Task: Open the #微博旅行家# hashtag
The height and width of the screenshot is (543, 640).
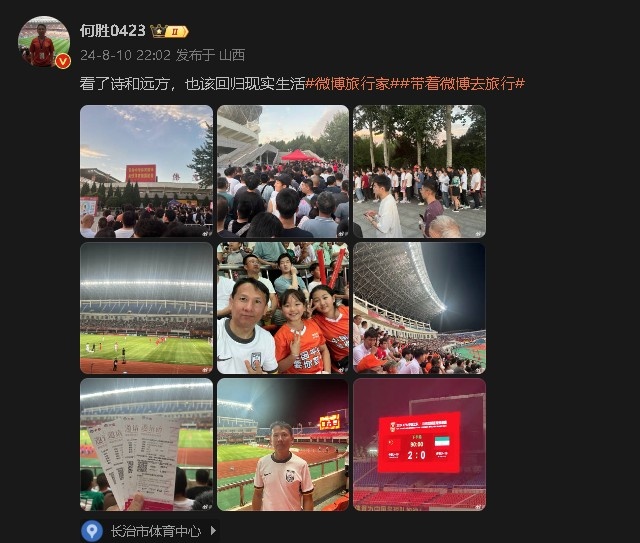Action: pyautogui.click(x=357, y=83)
